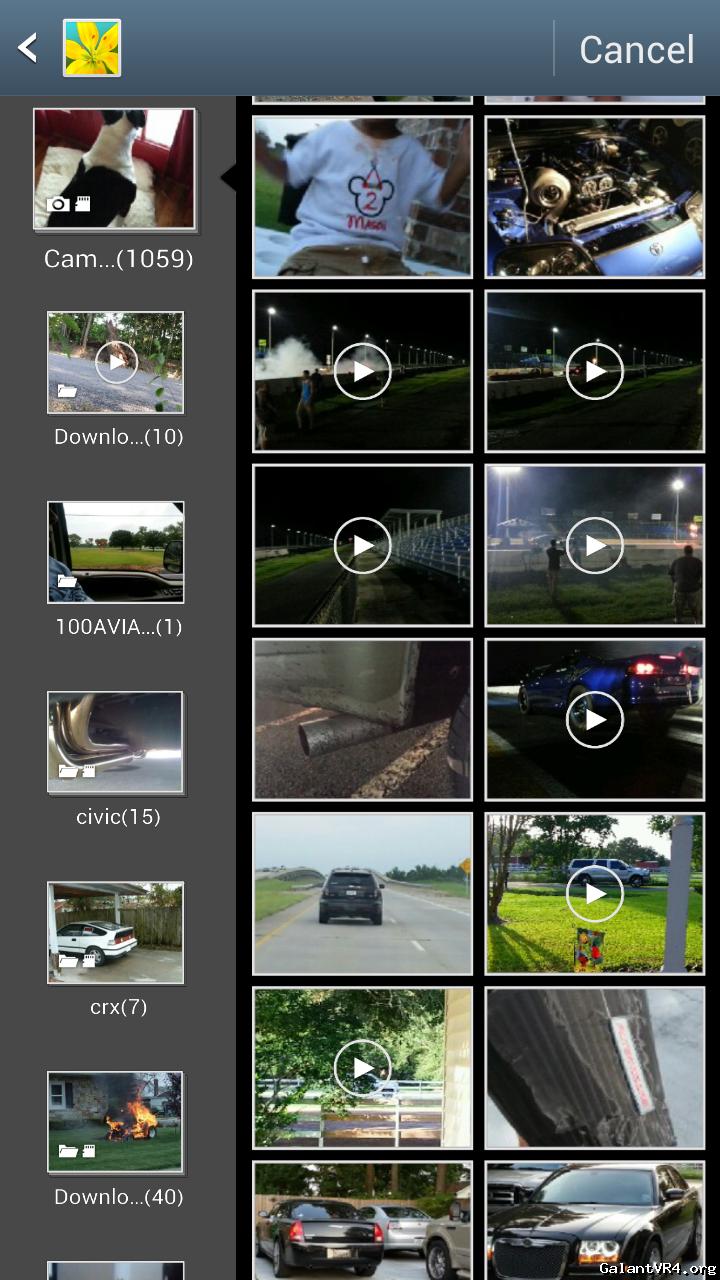This screenshot has height=1280, width=720.
Task: Select the 100AVIA album
Action: [116, 569]
